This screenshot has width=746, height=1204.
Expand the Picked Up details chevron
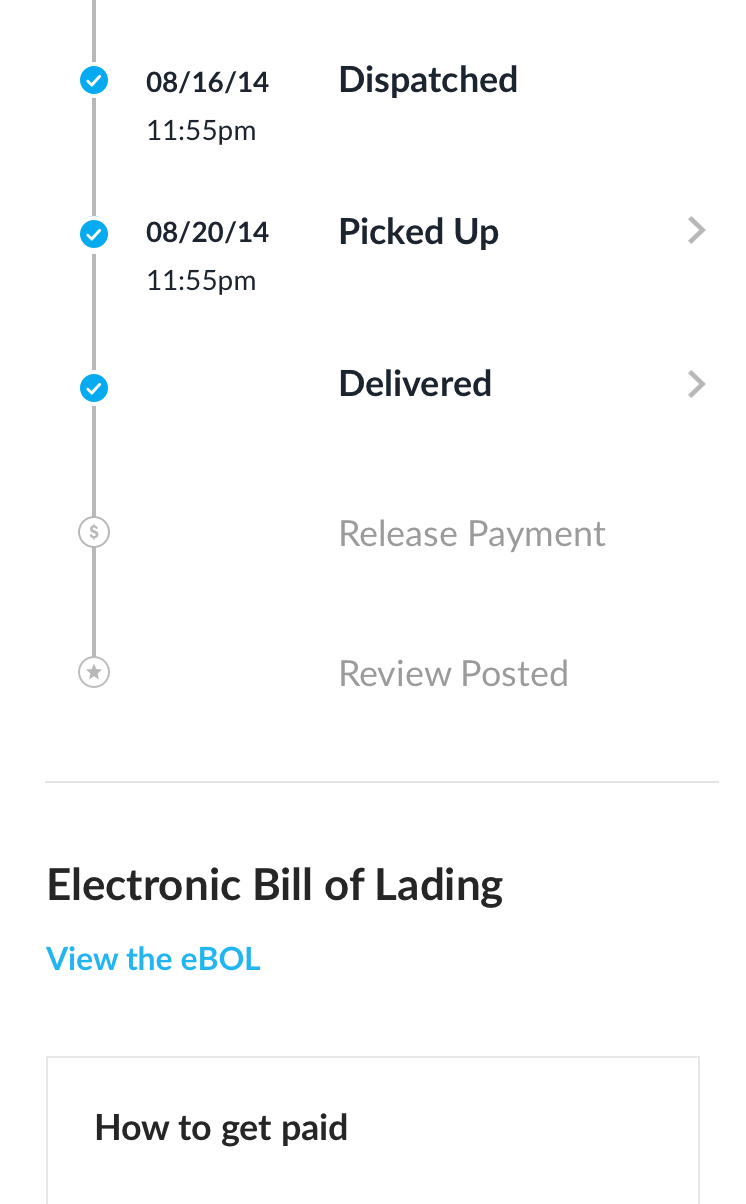[x=697, y=230]
